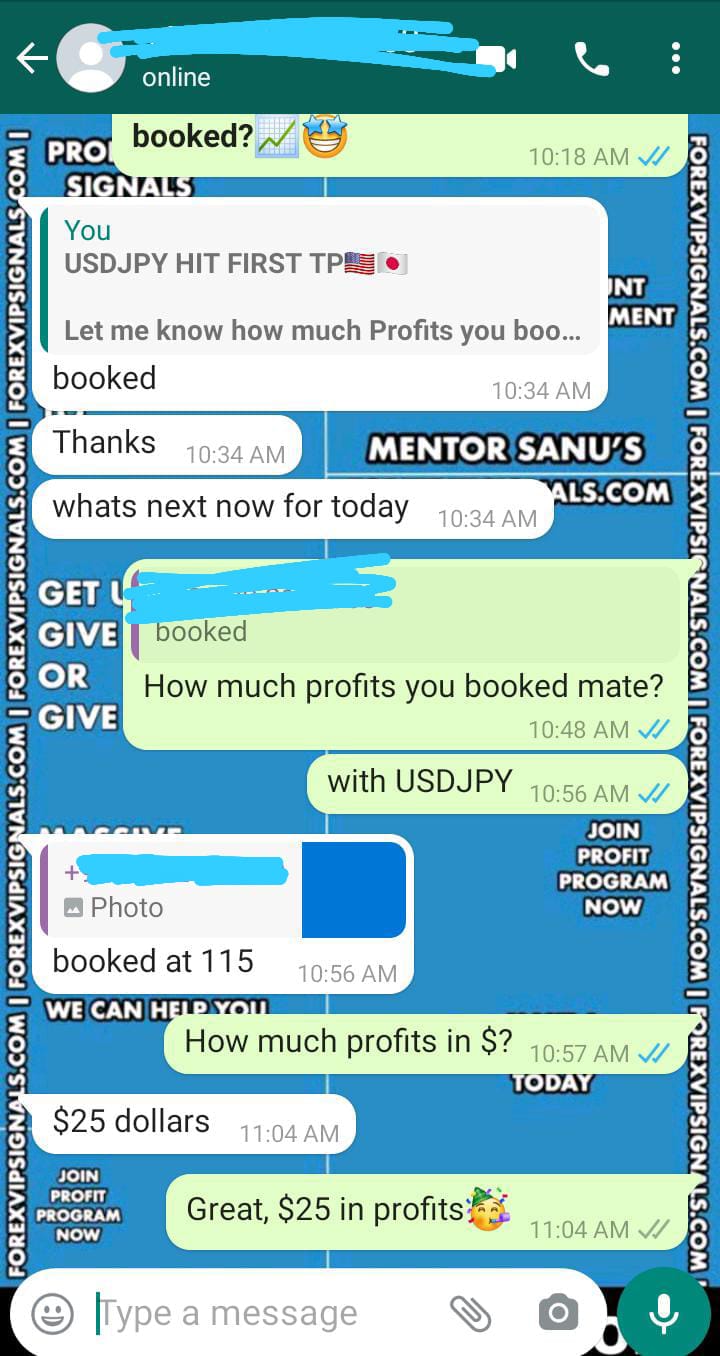720x1356 pixels.
Task: Open the camera from the message bar
Action: coord(557,1313)
